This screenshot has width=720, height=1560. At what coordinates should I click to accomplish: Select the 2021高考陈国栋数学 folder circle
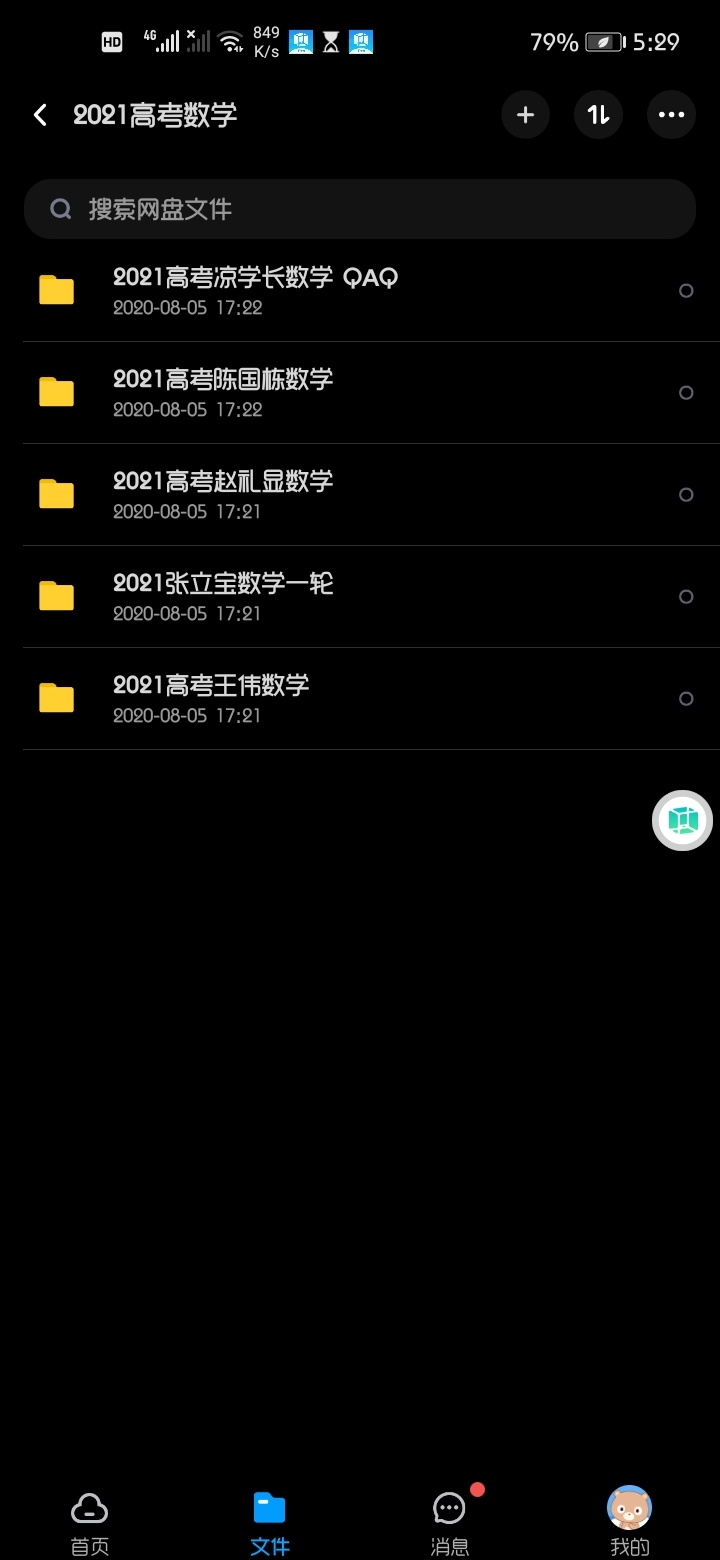tap(686, 393)
